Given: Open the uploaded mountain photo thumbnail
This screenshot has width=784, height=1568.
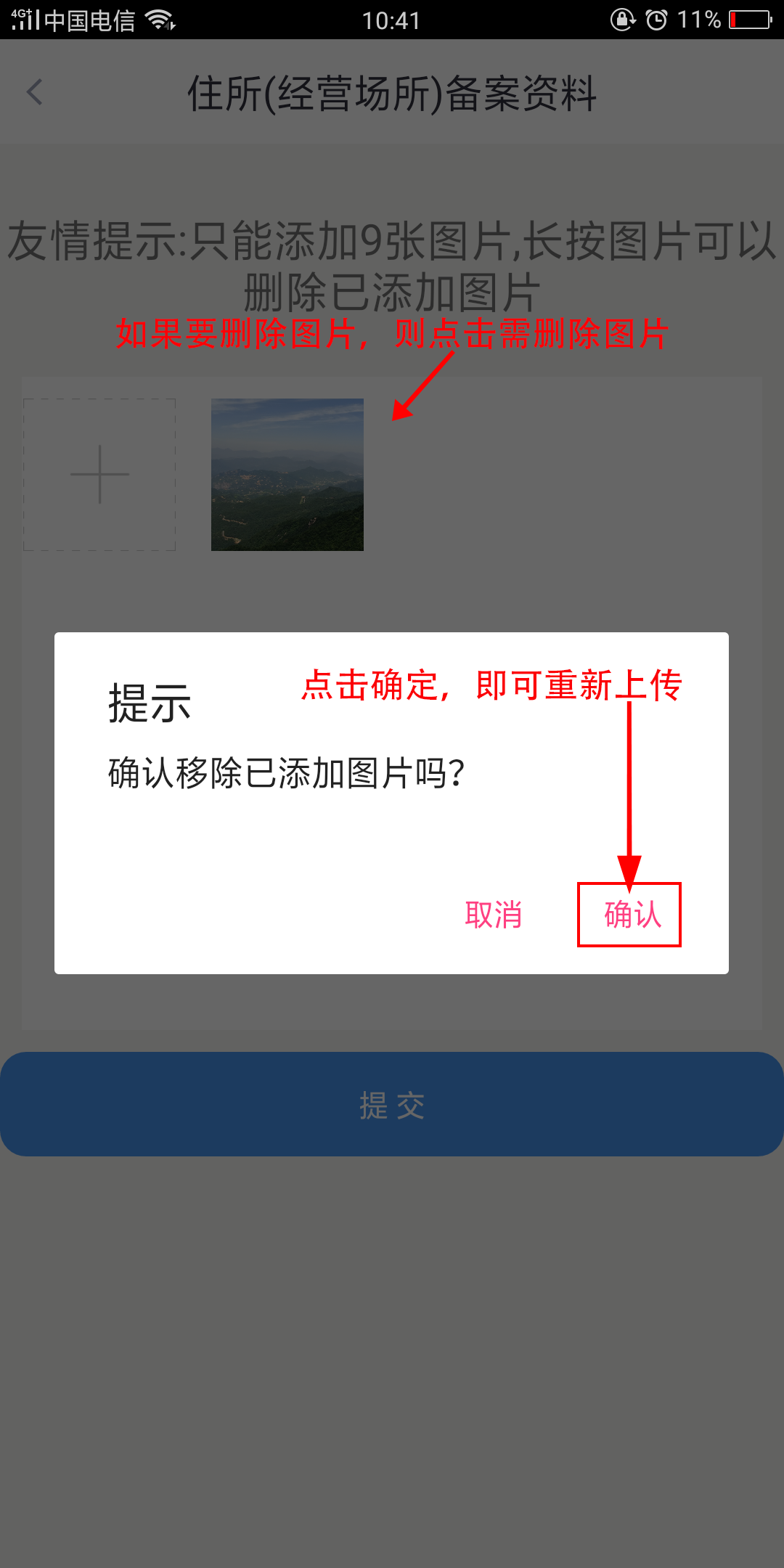Looking at the screenshot, I should pyautogui.click(x=287, y=474).
